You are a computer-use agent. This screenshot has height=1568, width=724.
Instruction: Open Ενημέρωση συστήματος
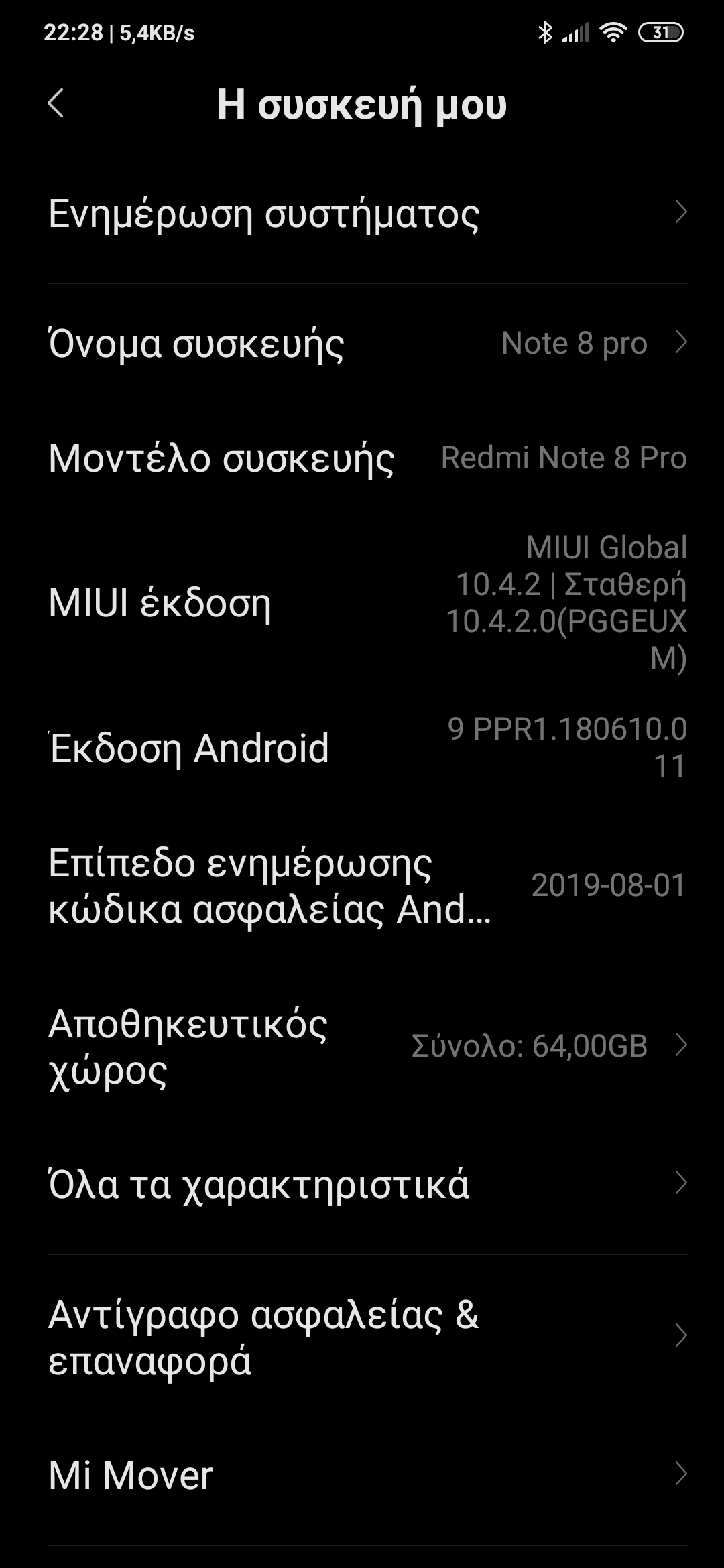(362, 214)
